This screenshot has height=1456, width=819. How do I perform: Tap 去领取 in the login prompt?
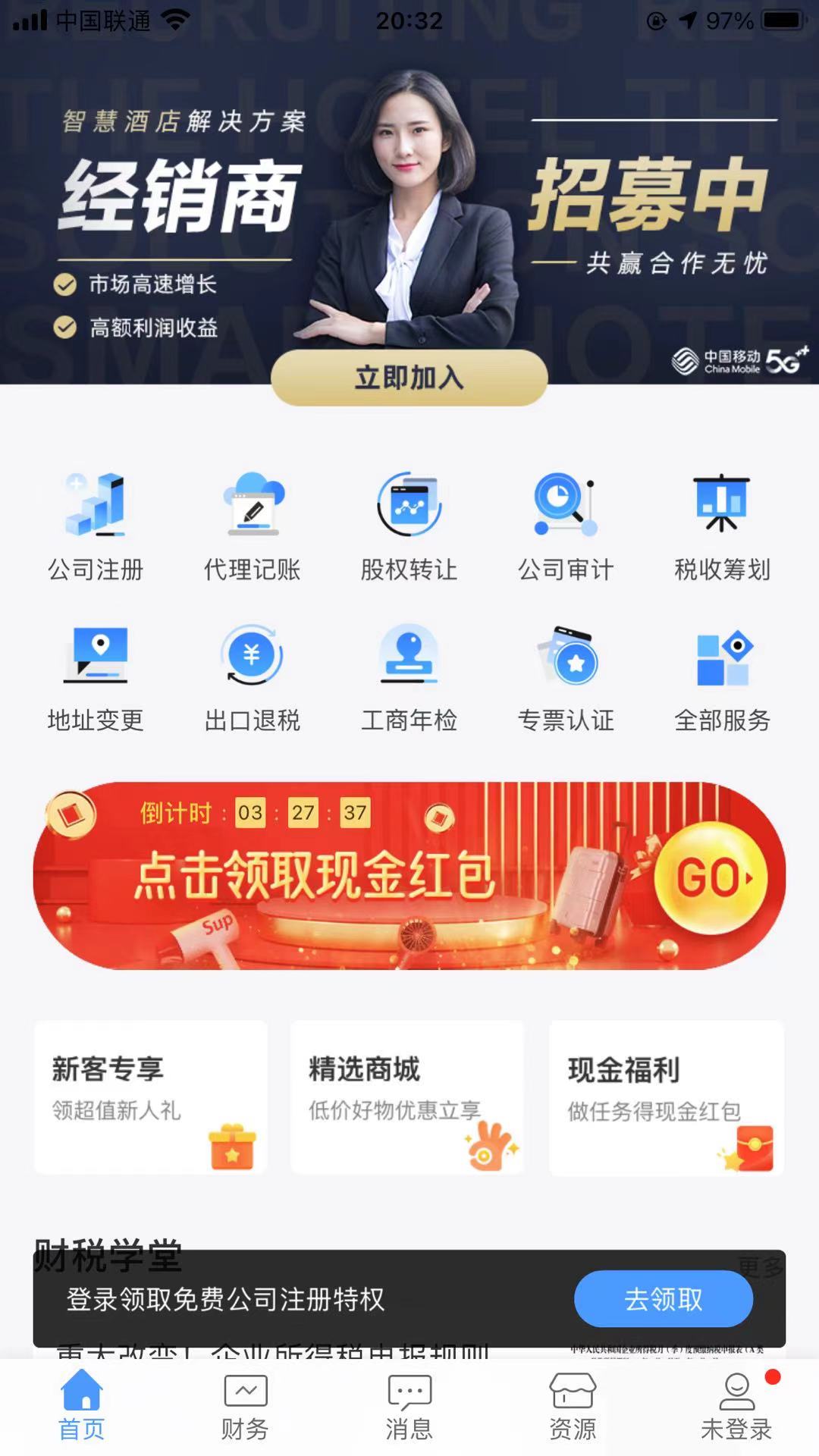point(663,1299)
